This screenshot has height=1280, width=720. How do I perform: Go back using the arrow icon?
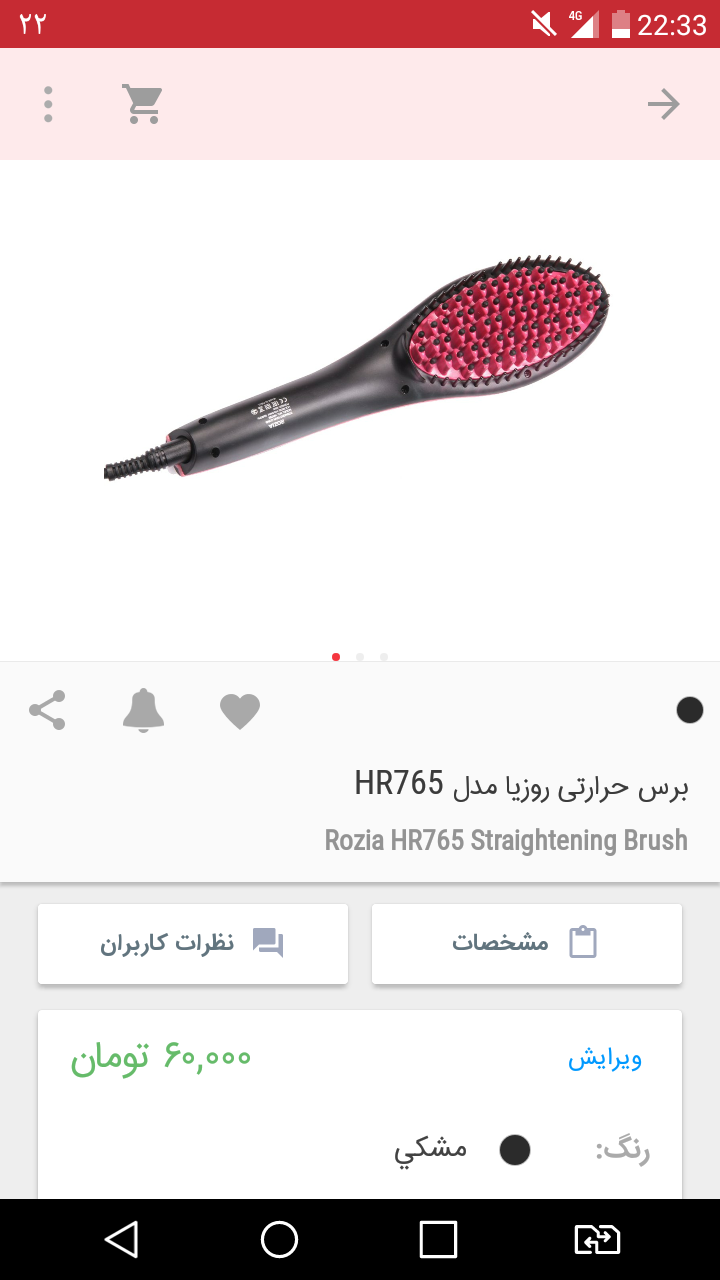[x=663, y=104]
